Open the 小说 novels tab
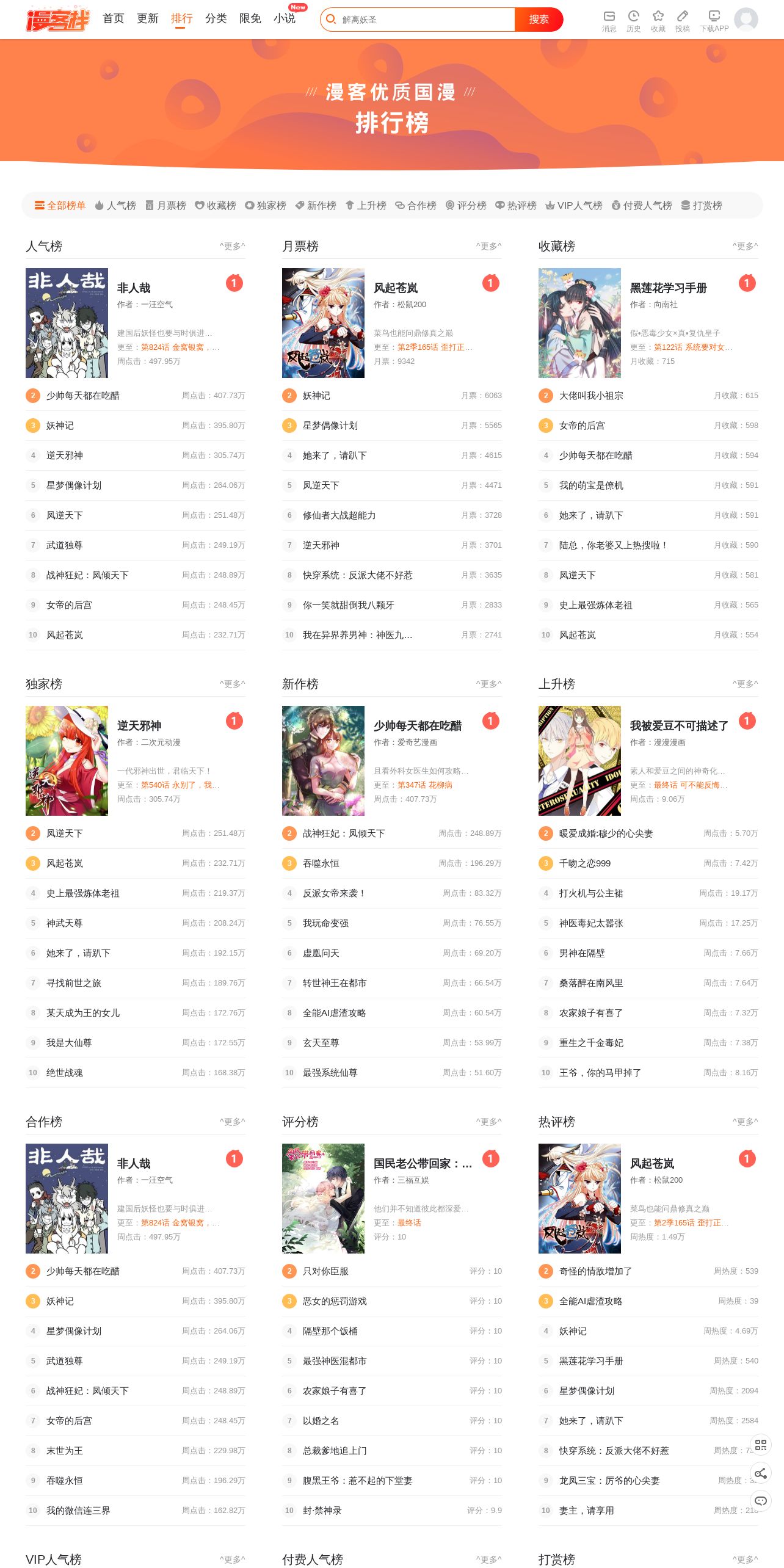784x1568 pixels. click(x=285, y=19)
